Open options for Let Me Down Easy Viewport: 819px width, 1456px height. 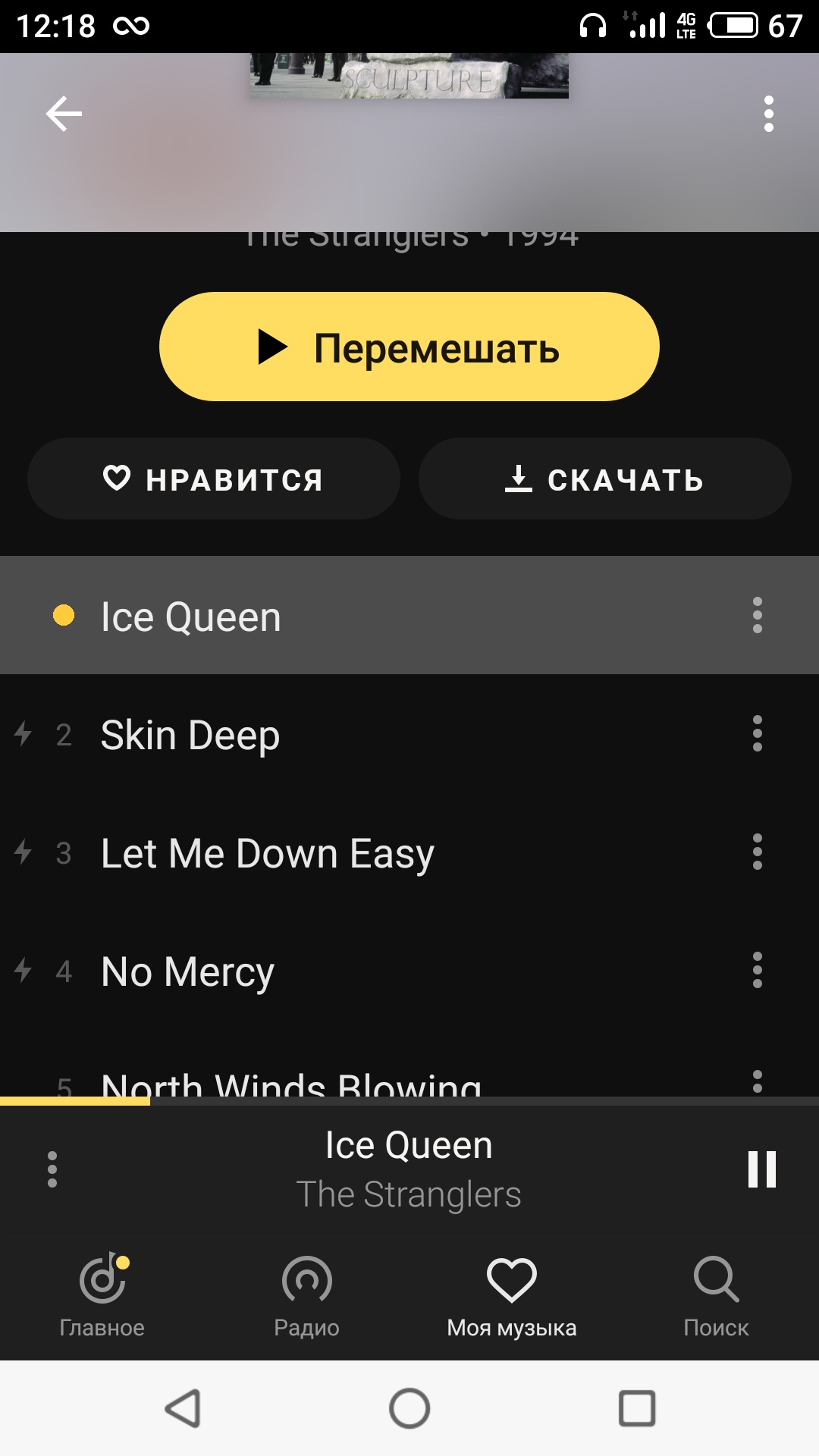(x=757, y=852)
